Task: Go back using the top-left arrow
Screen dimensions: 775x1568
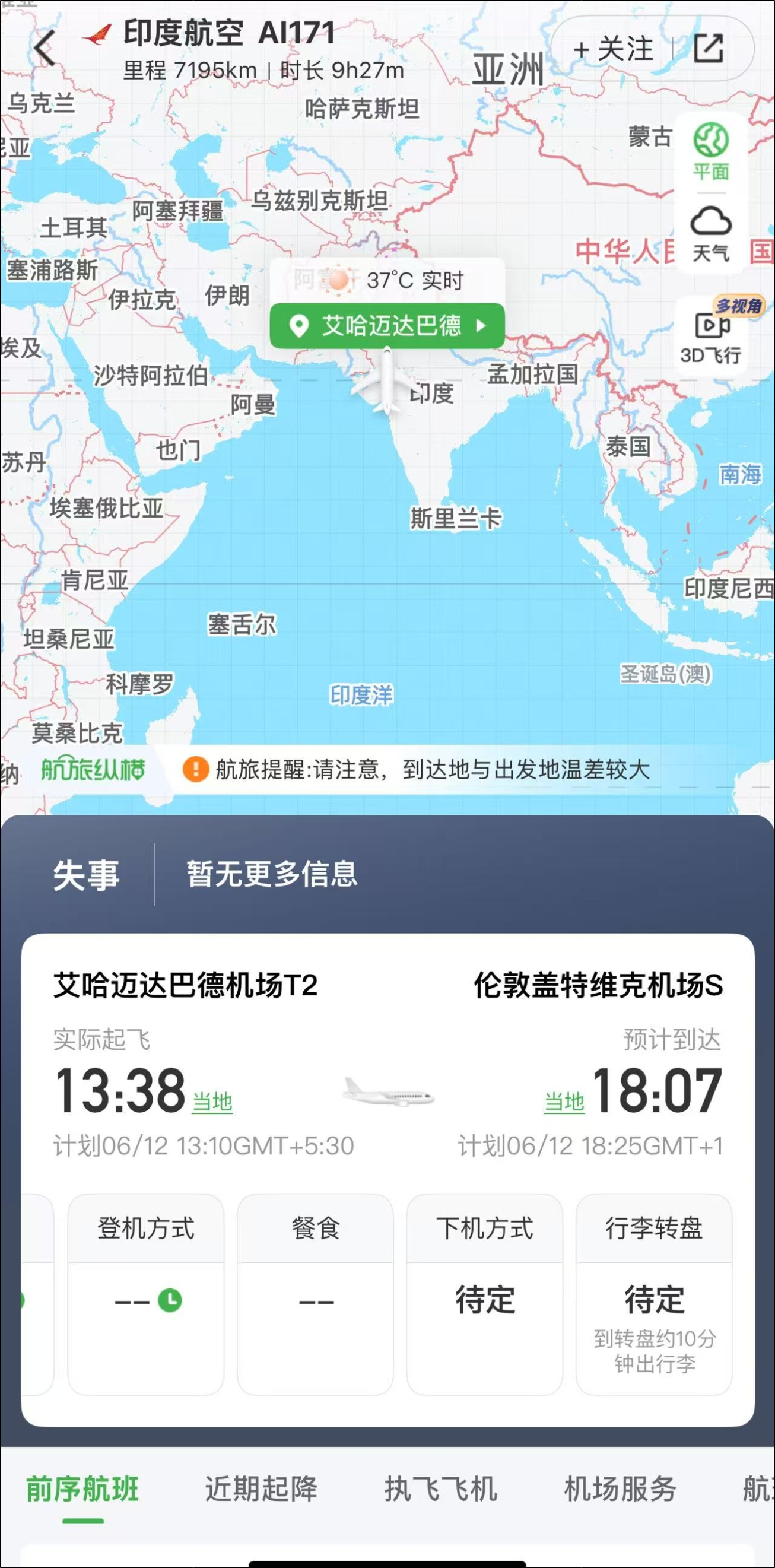Action: (x=45, y=48)
